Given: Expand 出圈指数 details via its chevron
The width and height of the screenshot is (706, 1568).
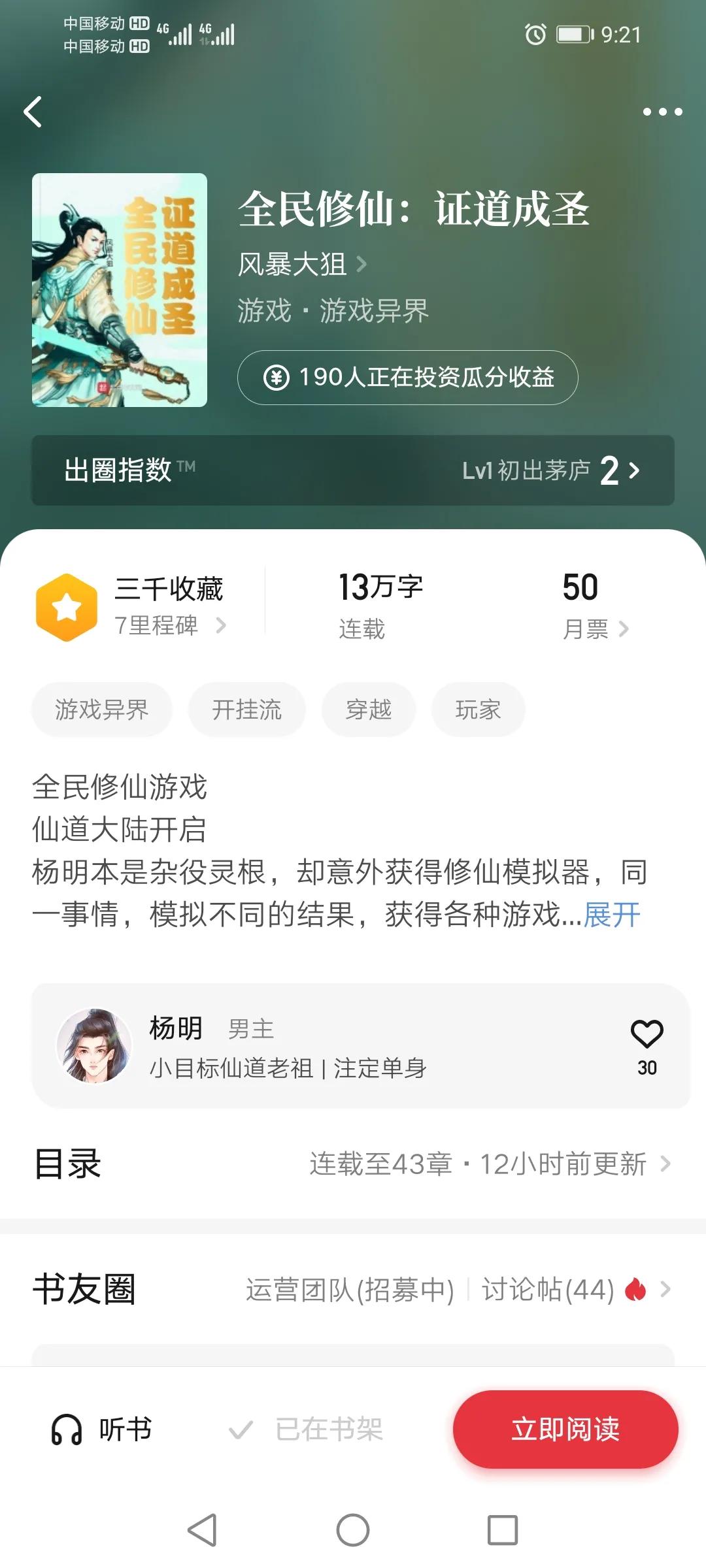Looking at the screenshot, I should (631, 472).
